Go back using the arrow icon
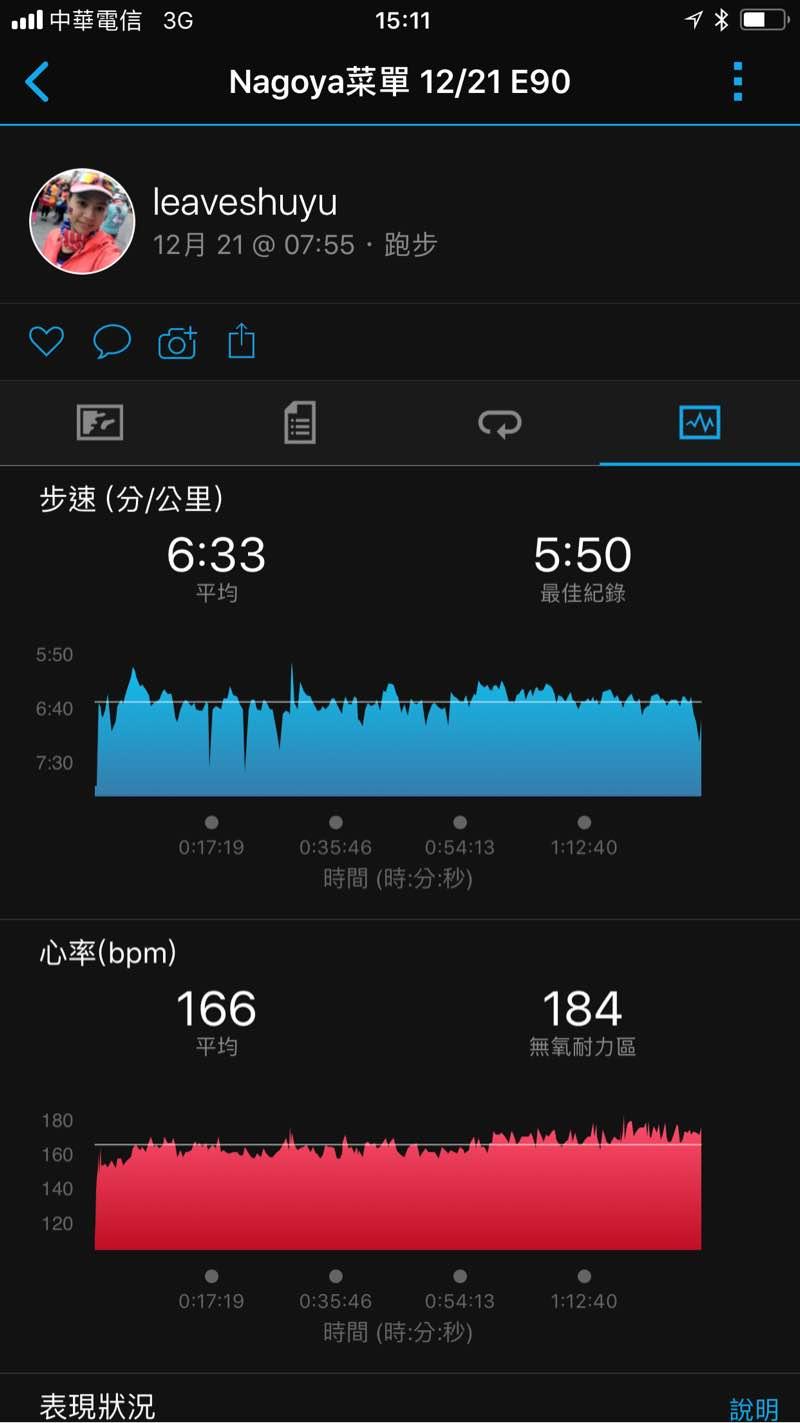The width and height of the screenshot is (800, 1423). 37,82
